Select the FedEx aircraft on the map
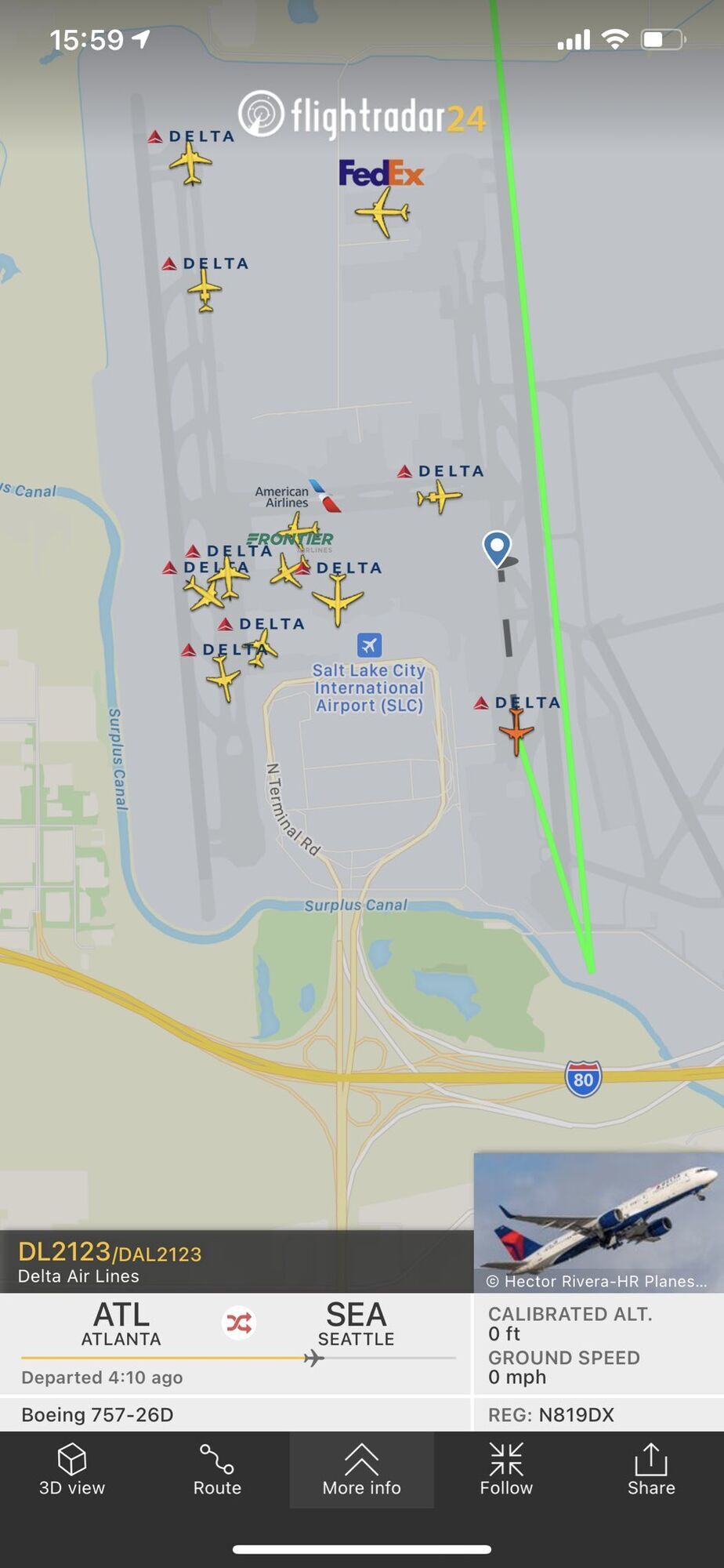724x1568 pixels. point(382,212)
